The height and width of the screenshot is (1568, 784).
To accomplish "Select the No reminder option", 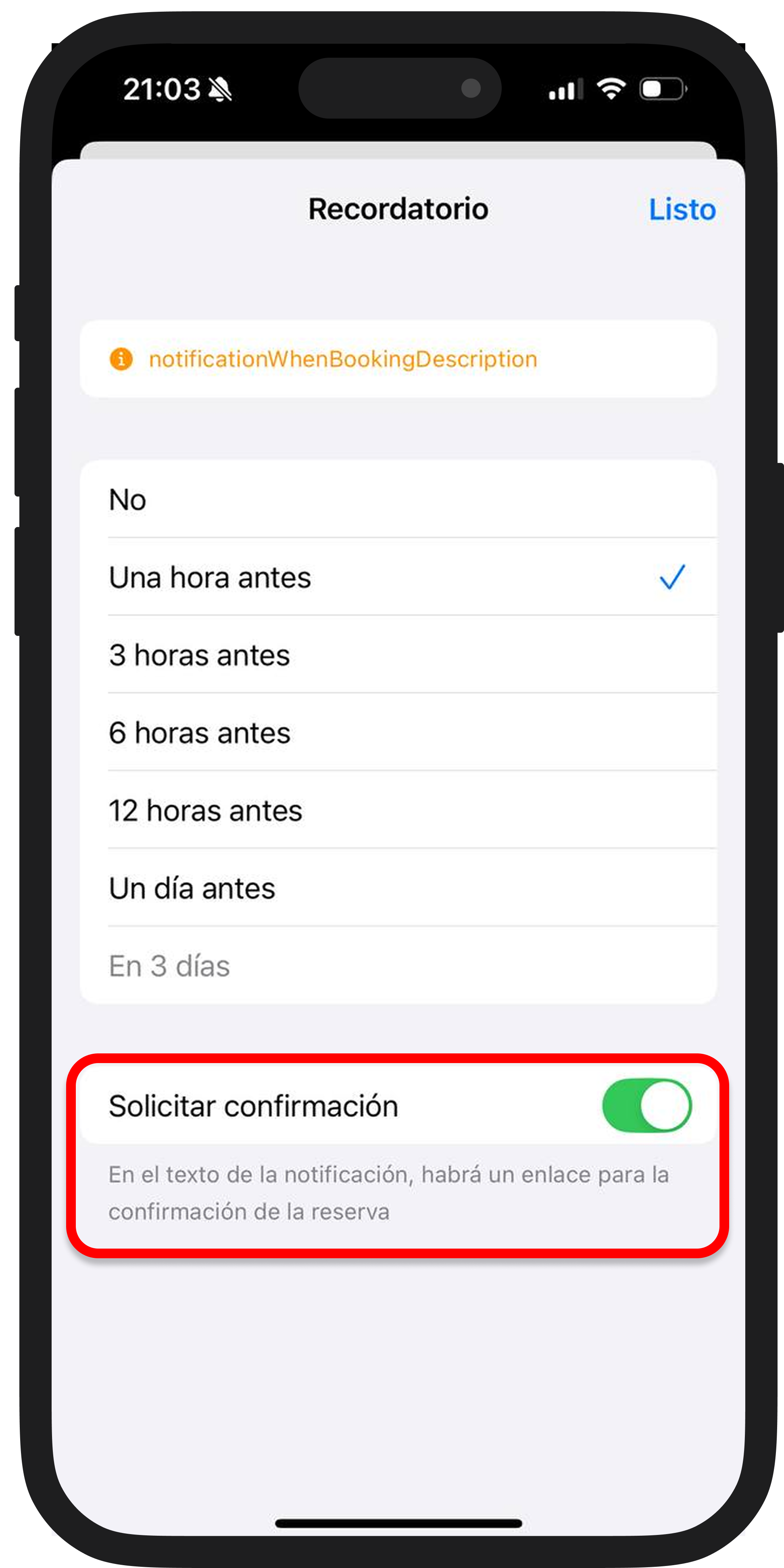I will tap(398, 500).
